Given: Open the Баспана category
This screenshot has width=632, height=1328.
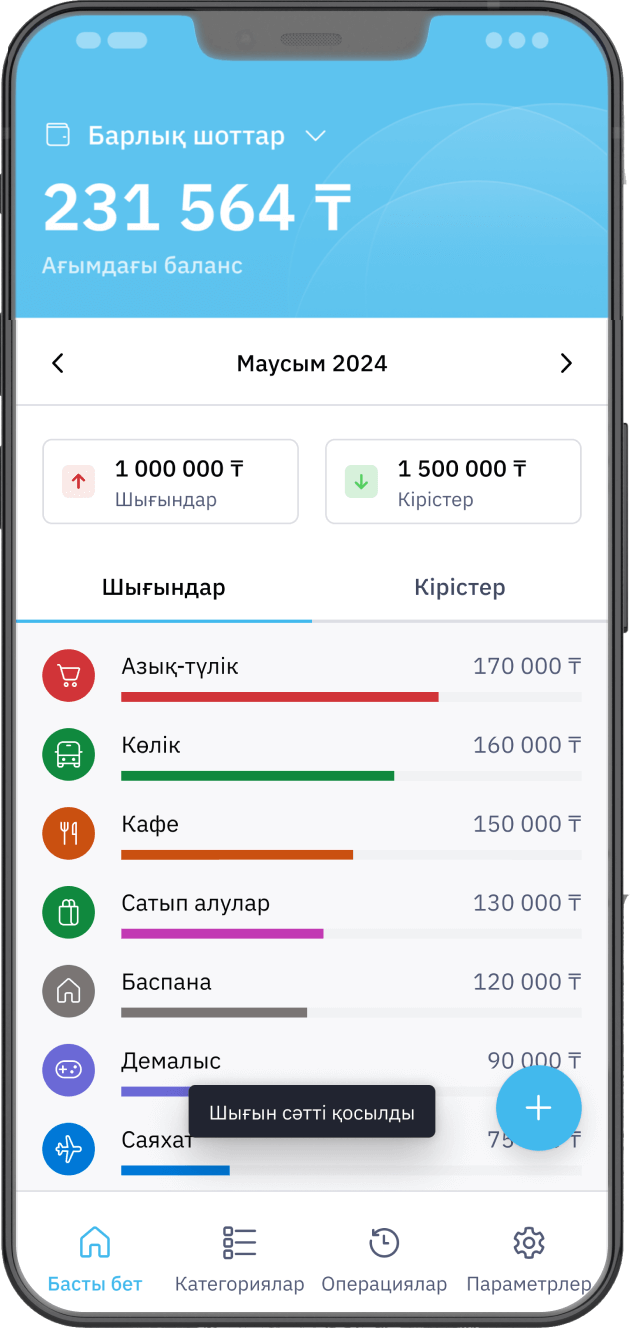Looking at the screenshot, I should [x=311, y=992].
